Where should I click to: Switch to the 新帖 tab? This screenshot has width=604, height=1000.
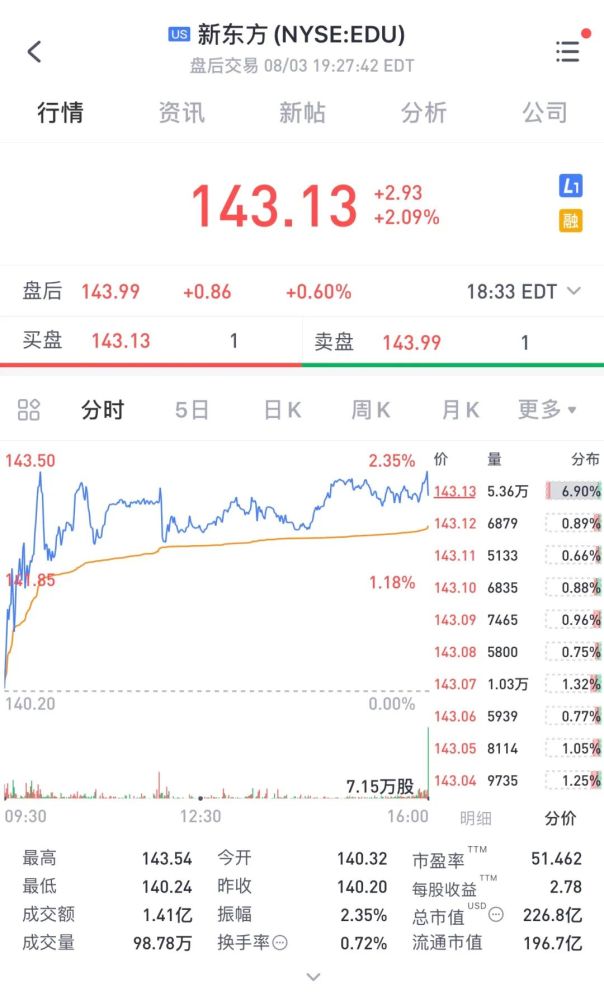point(302,113)
